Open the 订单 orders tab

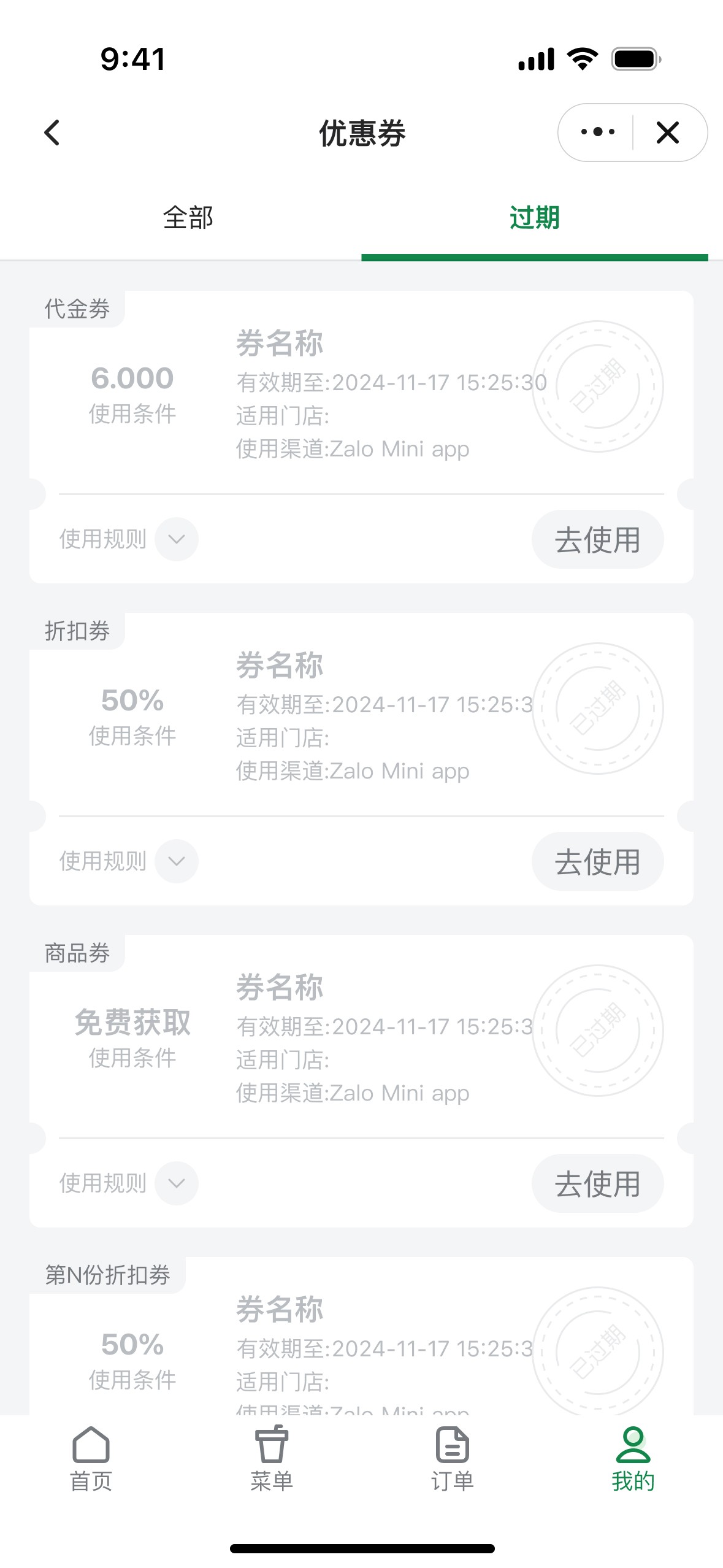tap(452, 1459)
